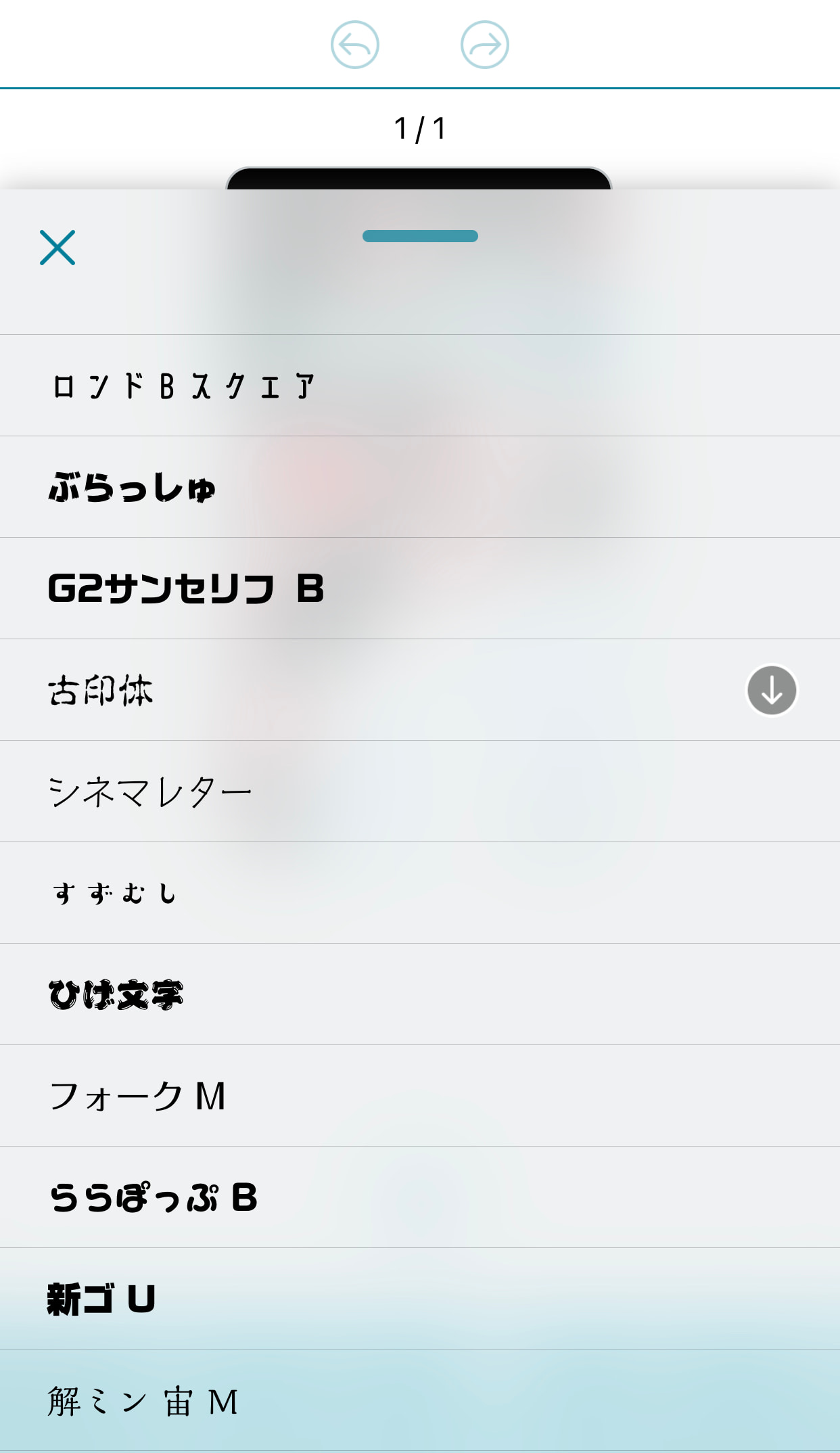840x1453 pixels.
Task: Select the ひげ文字 font
Action: click(116, 995)
